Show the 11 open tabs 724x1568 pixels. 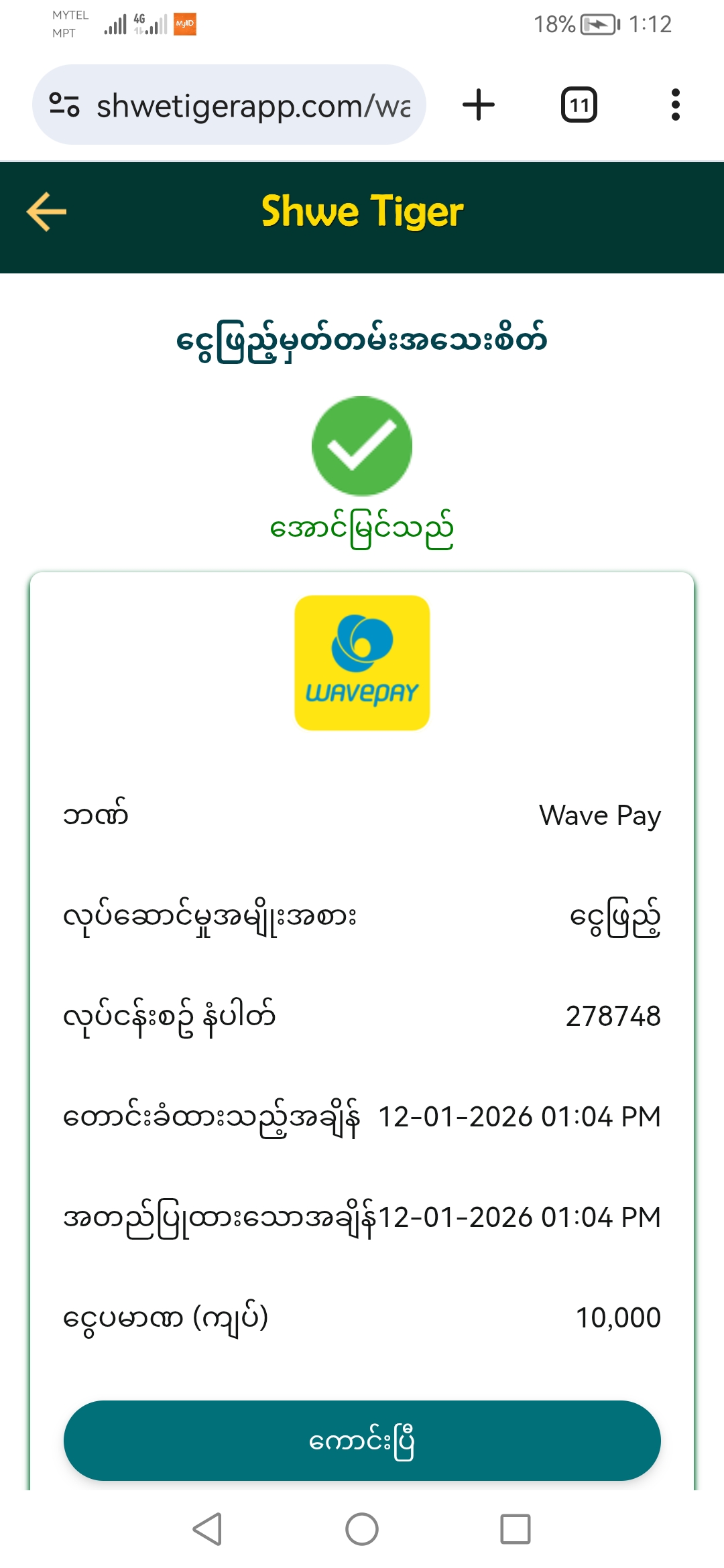tap(579, 105)
